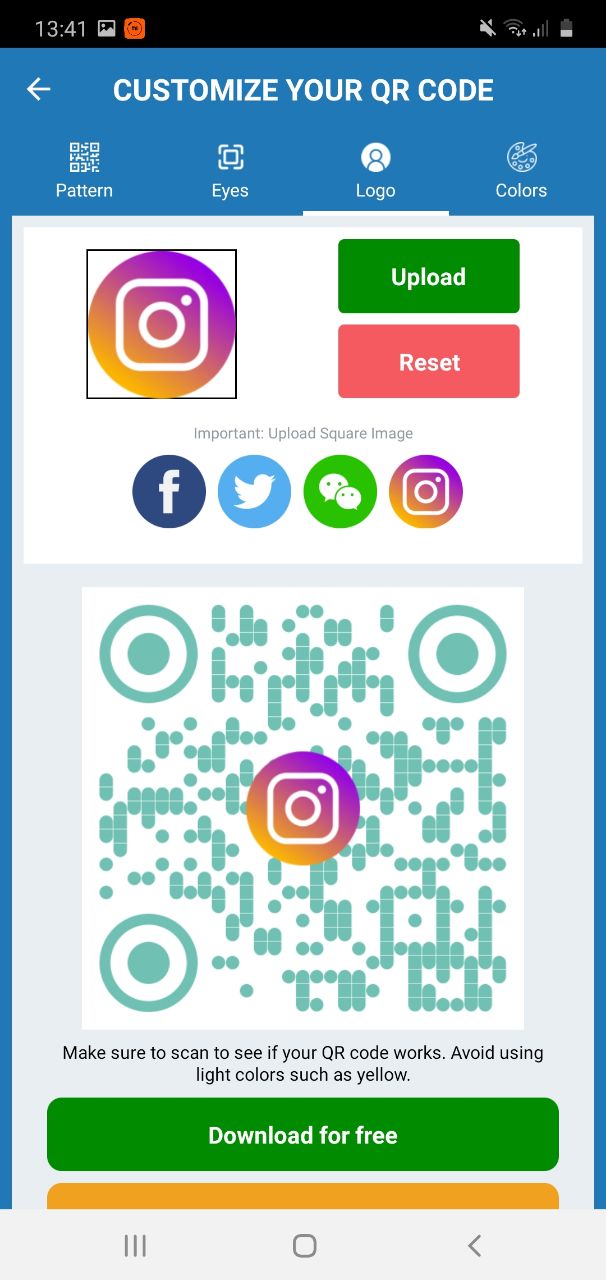Select the Logo tab
This screenshot has width=606, height=1280.
[376, 171]
